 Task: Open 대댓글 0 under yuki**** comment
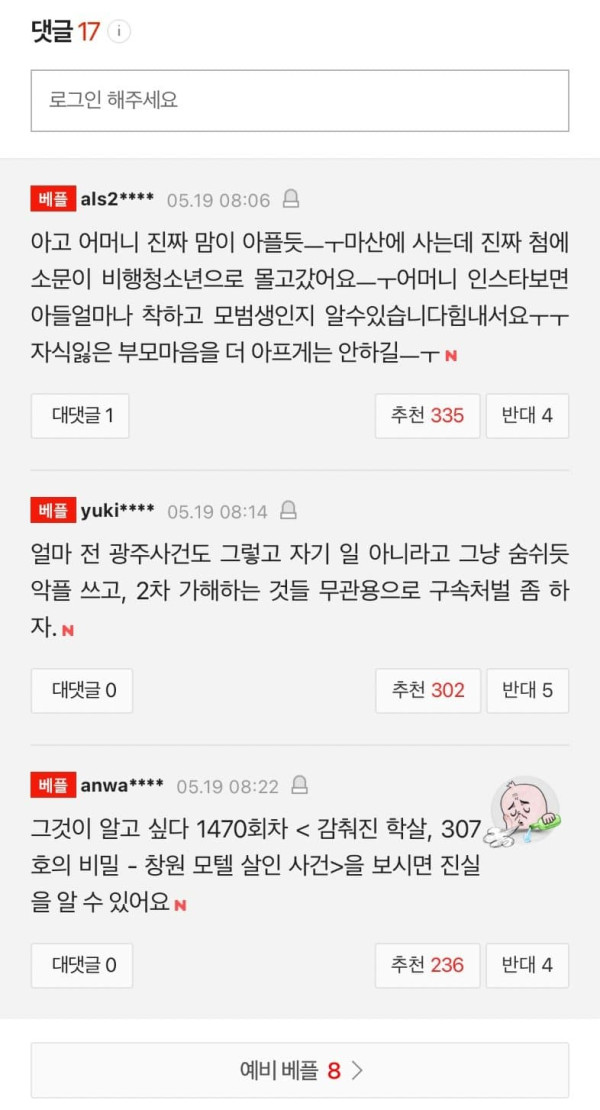coord(82,690)
